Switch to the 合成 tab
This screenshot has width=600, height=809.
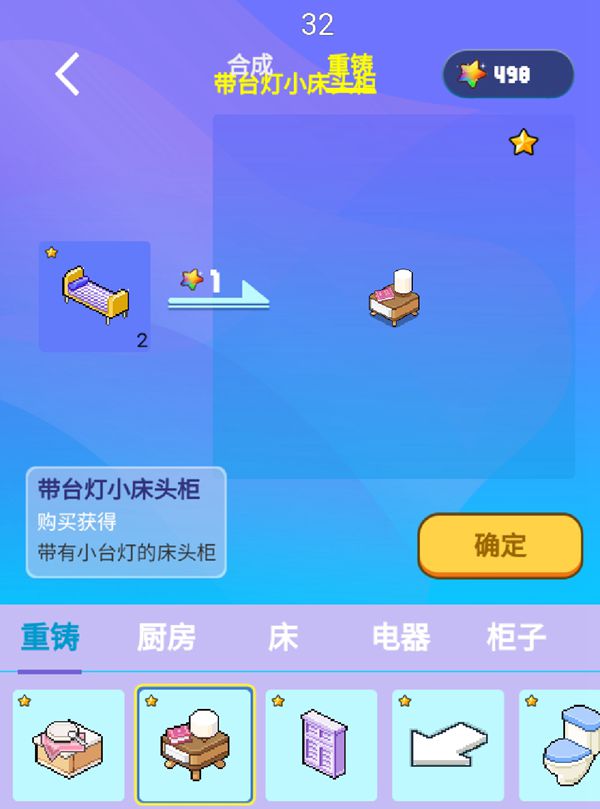pyautogui.click(x=250, y=63)
